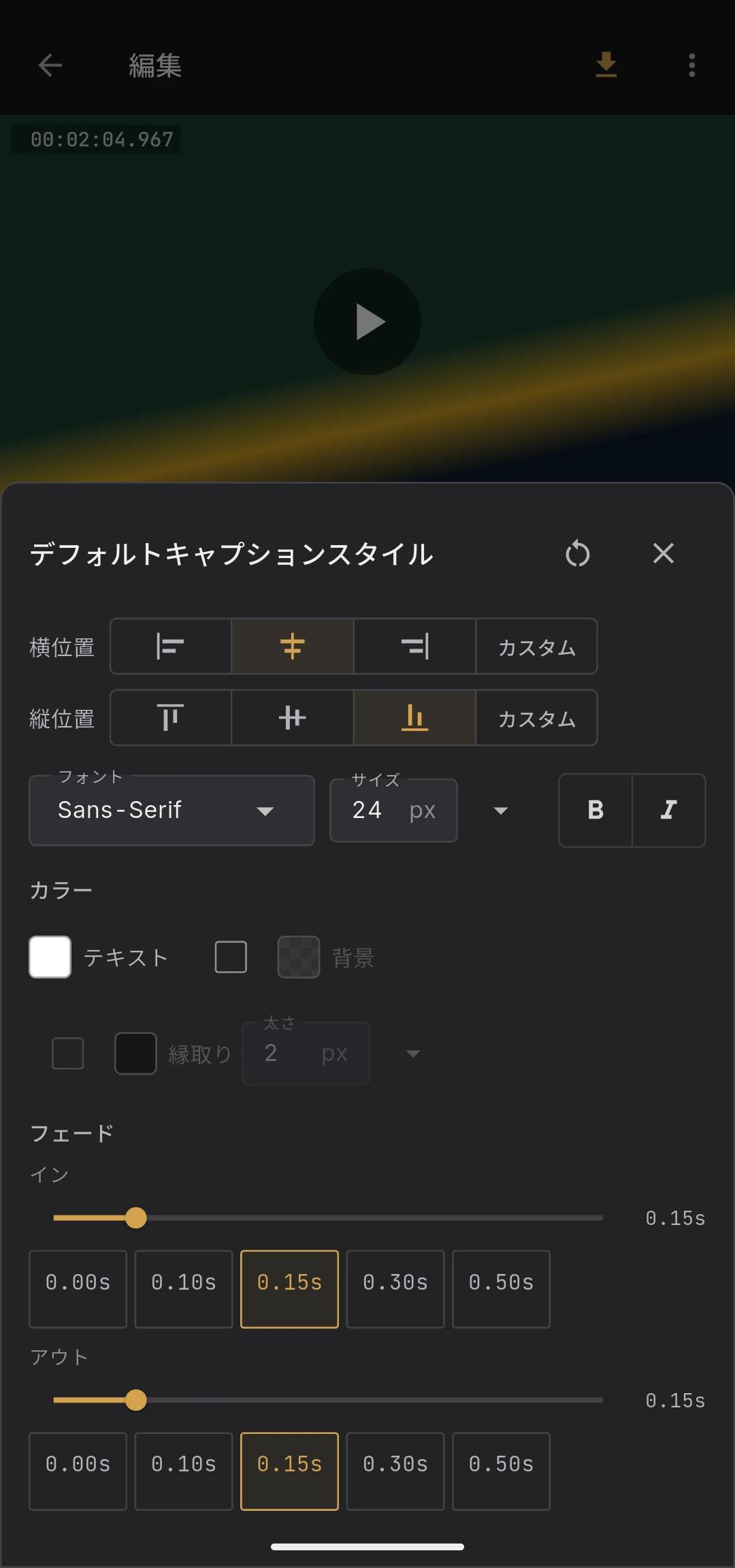Toggle bold text
Image resolution: width=735 pixels, height=1568 pixels.
point(595,810)
